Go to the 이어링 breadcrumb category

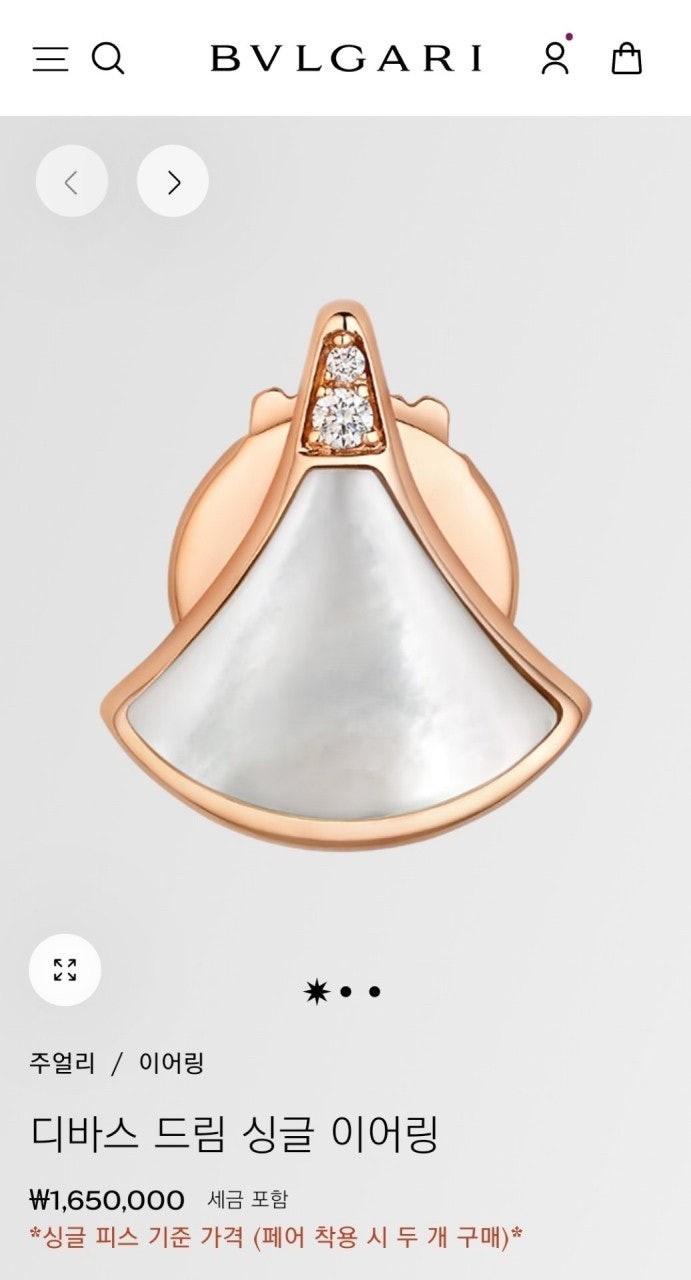[171, 1063]
